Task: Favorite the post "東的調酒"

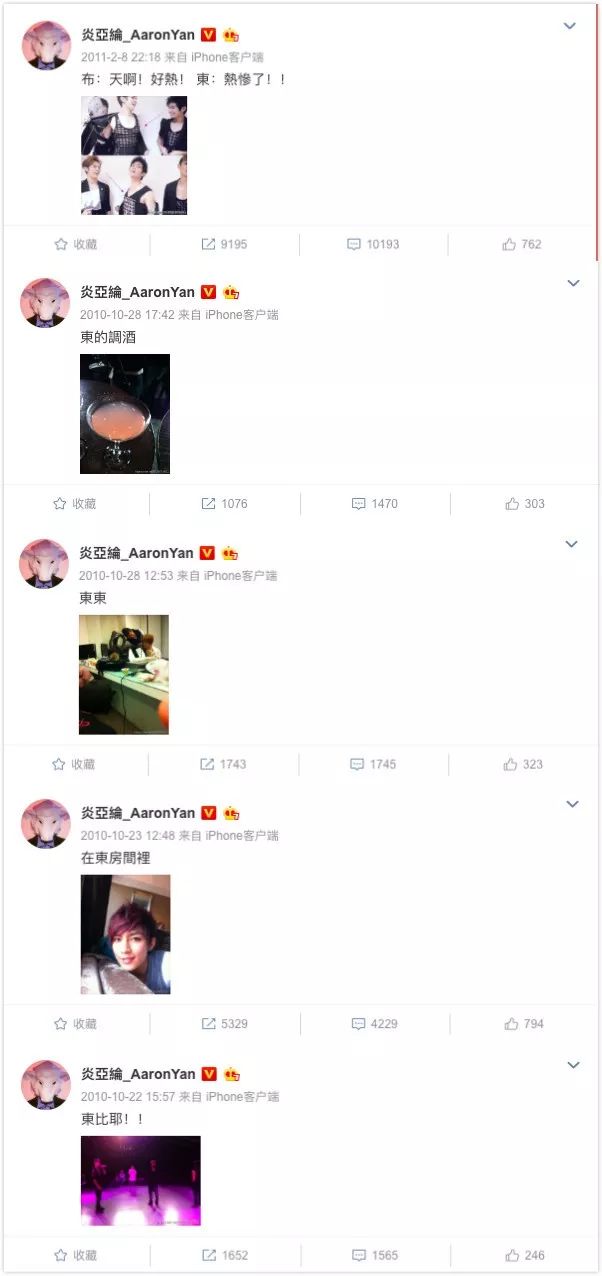Action: [x=75, y=504]
